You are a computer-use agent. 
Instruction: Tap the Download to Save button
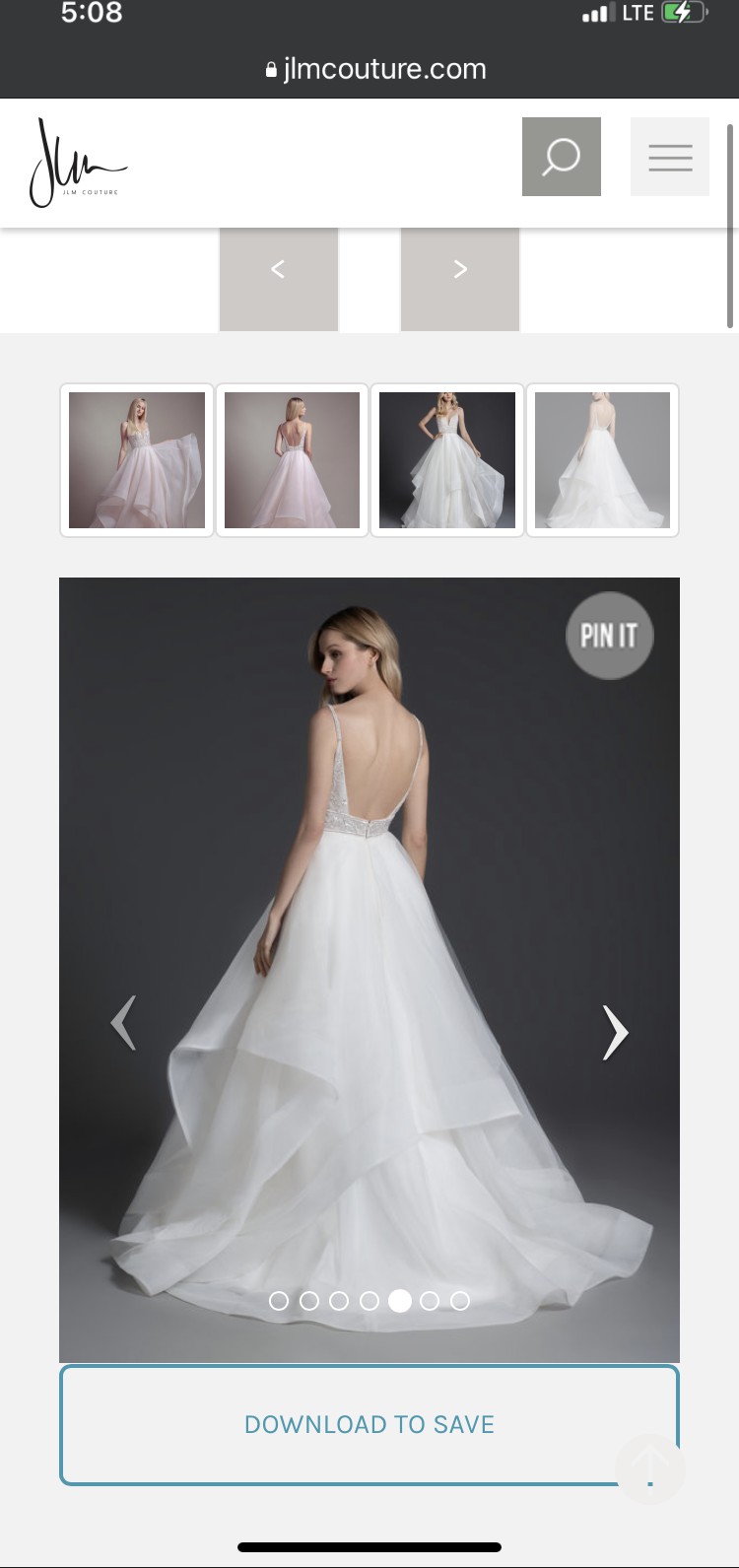tap(369, 1424)
